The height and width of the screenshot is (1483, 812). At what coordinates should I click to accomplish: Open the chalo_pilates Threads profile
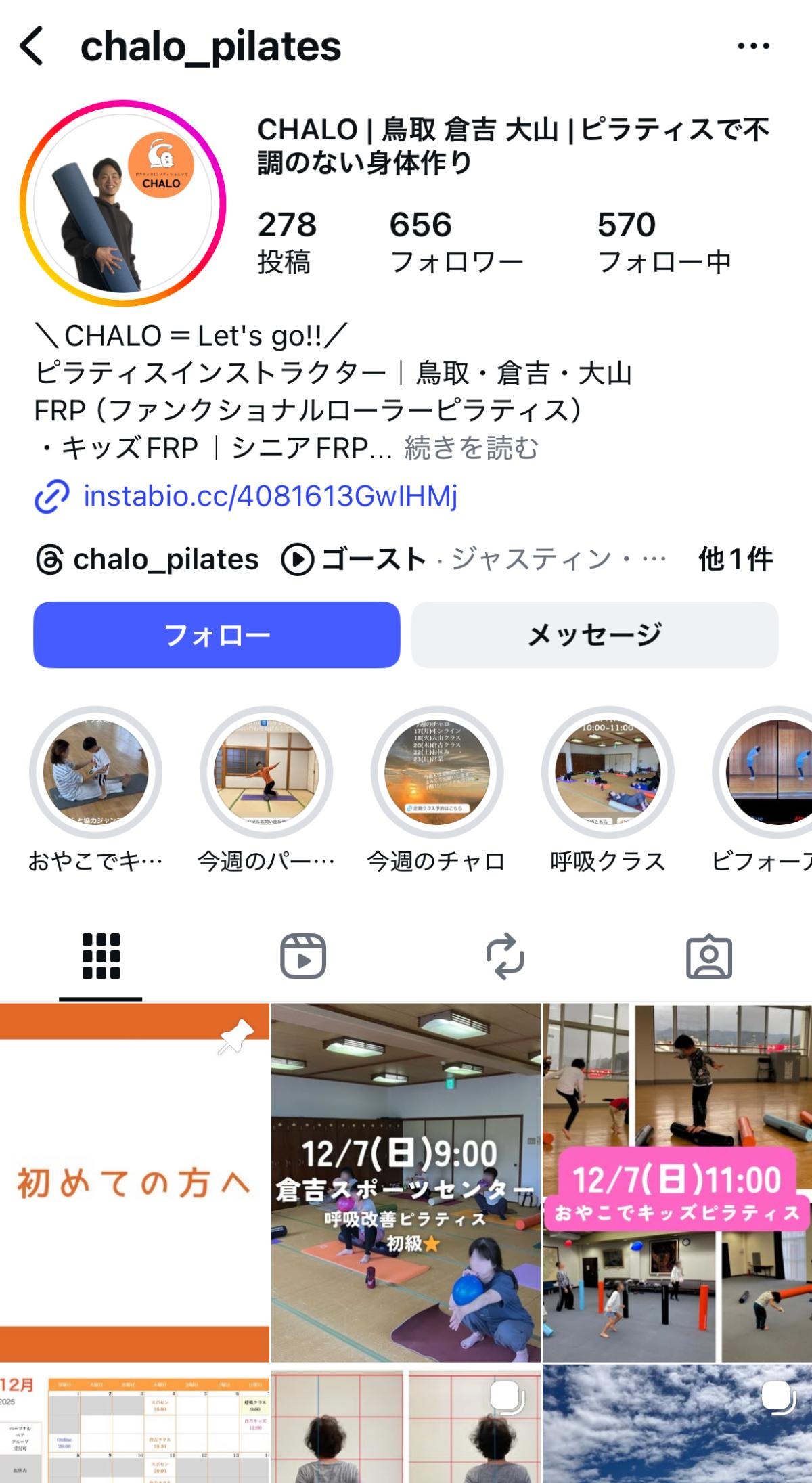pos(147,560)
